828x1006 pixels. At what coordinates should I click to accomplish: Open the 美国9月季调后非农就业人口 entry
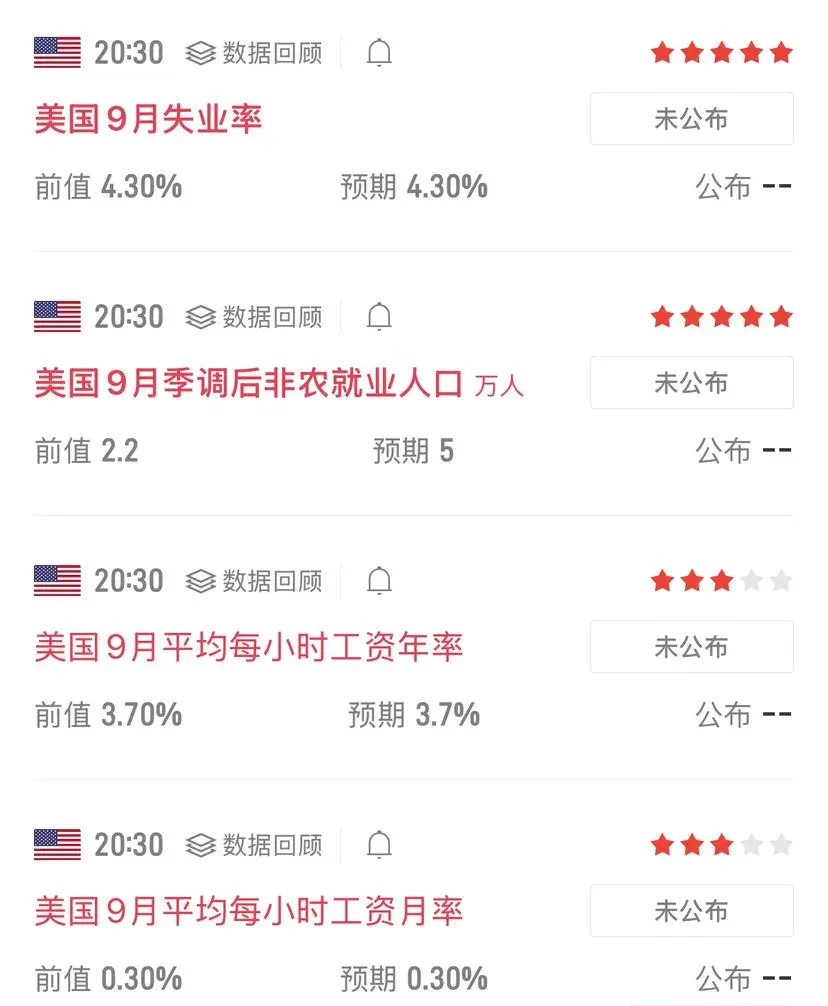pos(249,383)
